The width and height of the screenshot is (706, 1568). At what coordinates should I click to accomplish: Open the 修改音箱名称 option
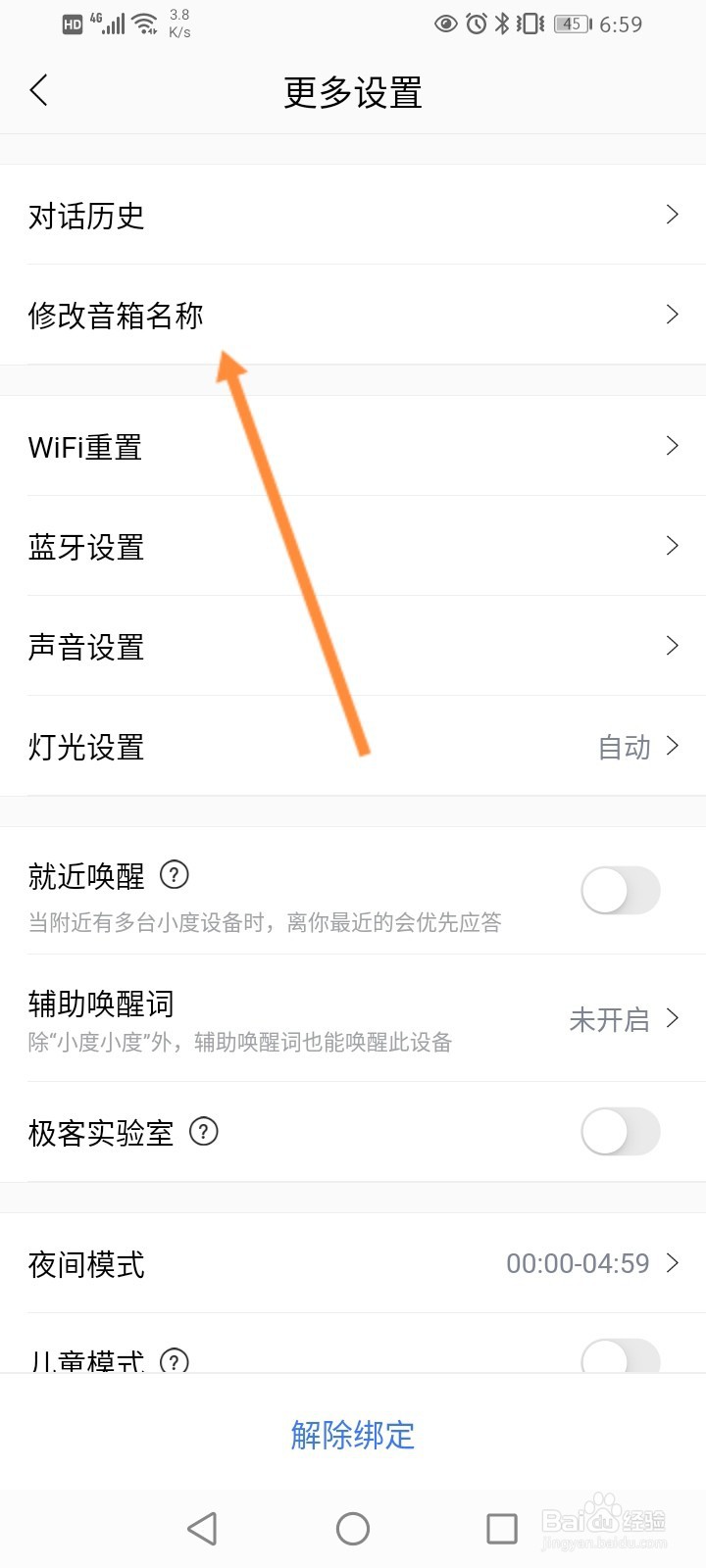pyautogui.click(x=353, y=315)
